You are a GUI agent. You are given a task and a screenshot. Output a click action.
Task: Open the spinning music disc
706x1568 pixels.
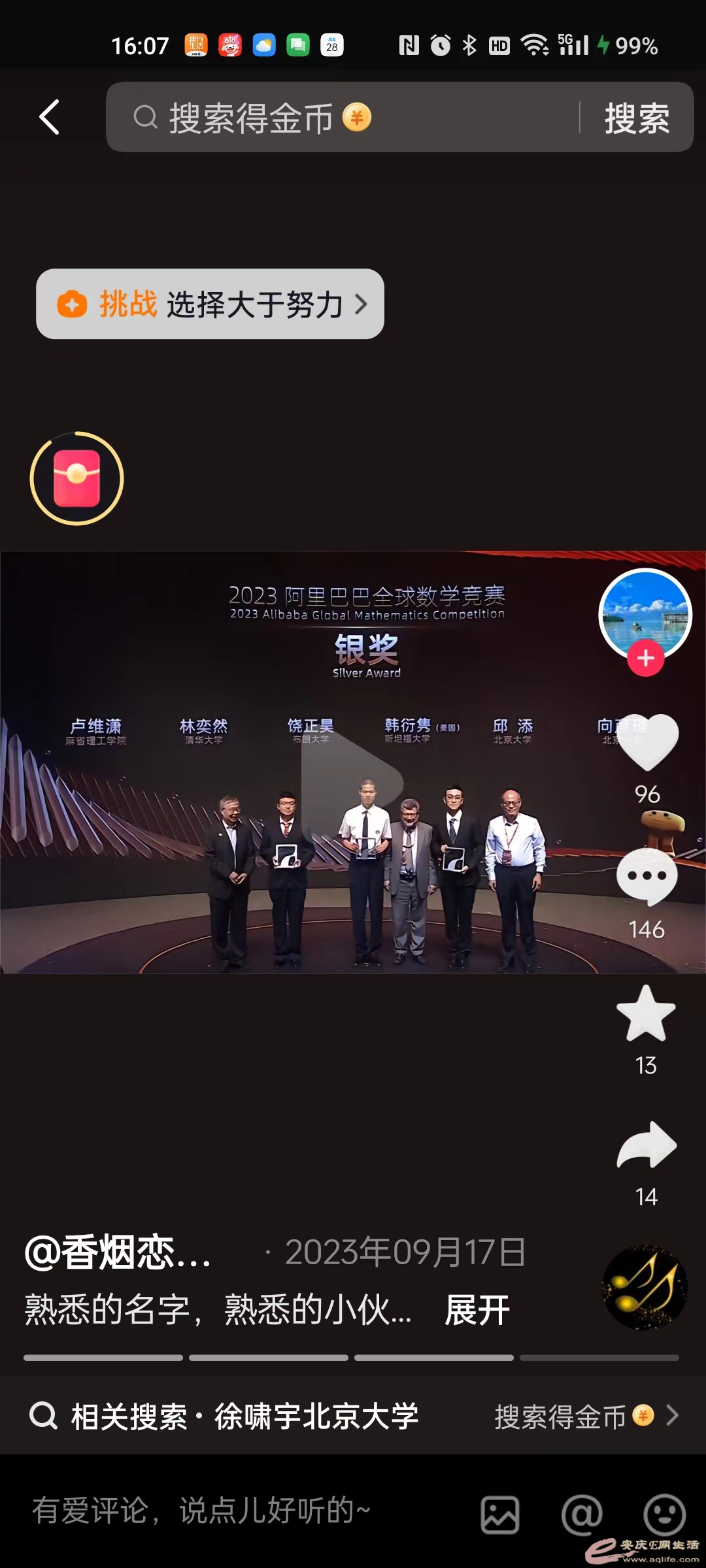[x=645, y=1287]
